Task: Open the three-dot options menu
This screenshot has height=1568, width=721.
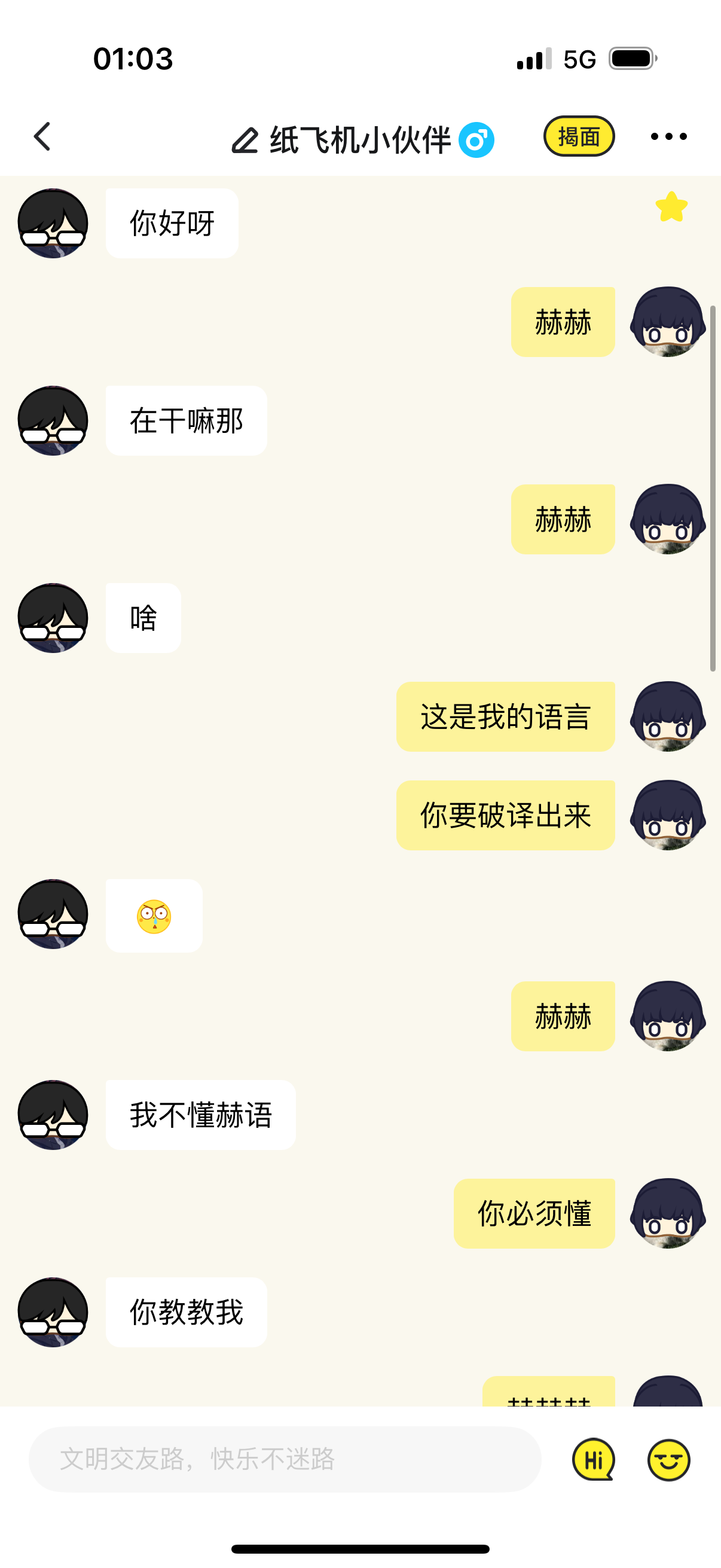Action: pos(667,137)
